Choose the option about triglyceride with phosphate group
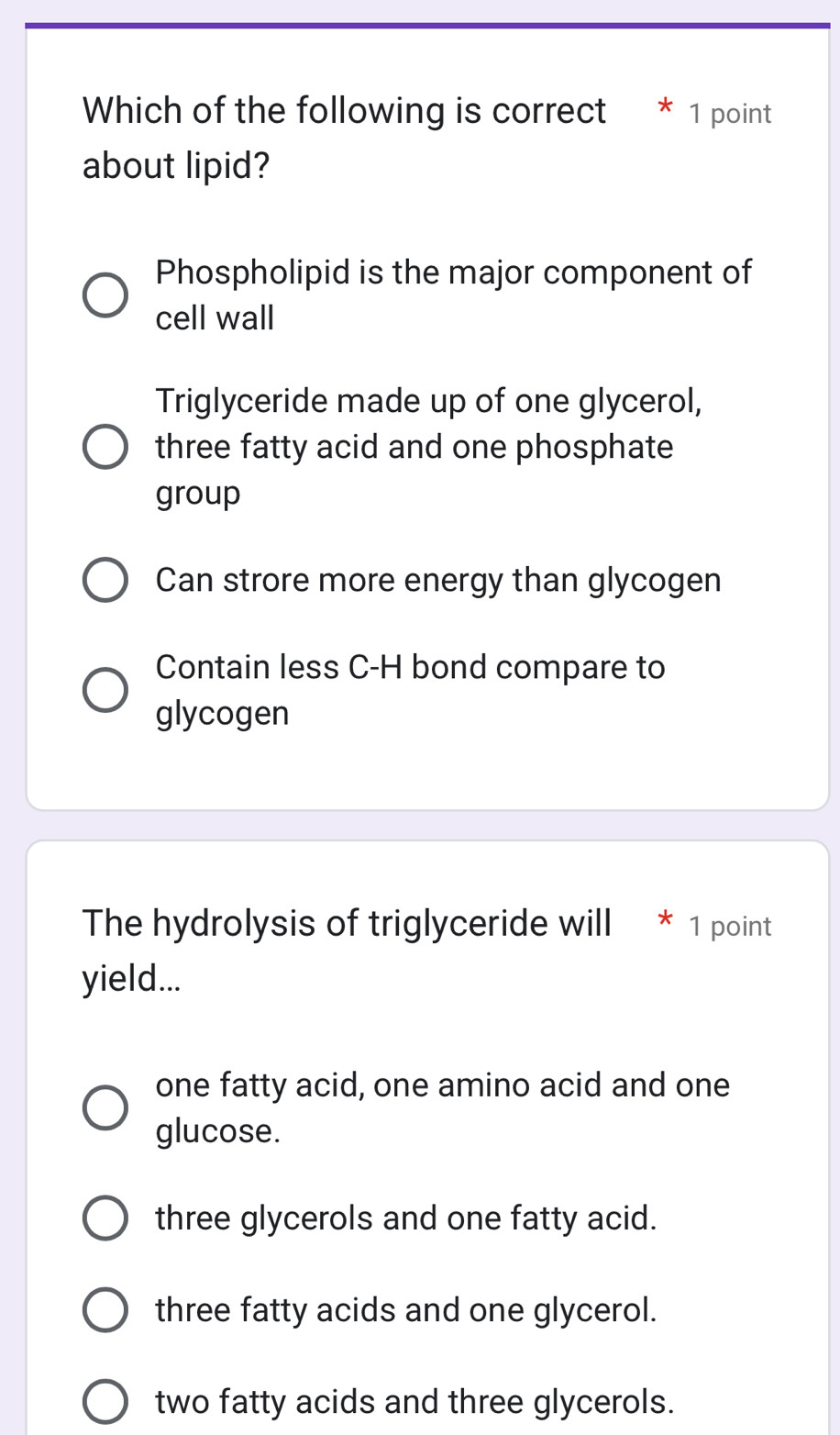840x1435 pixels. [105, 446]
